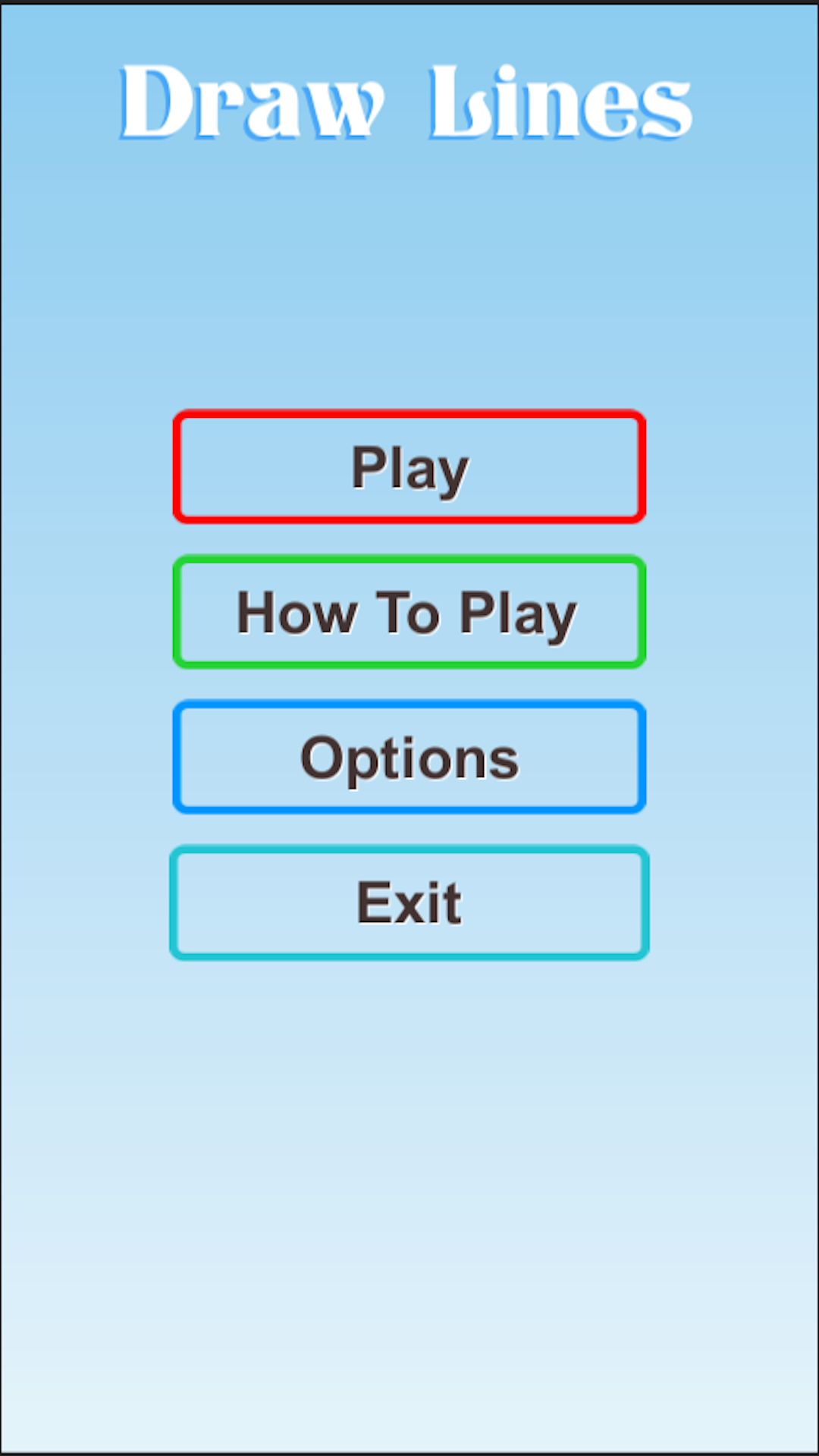The width and height of the screenshot is (819, 1456).
Task: Tap Exit to quit the game
Action: click(409, 903)
